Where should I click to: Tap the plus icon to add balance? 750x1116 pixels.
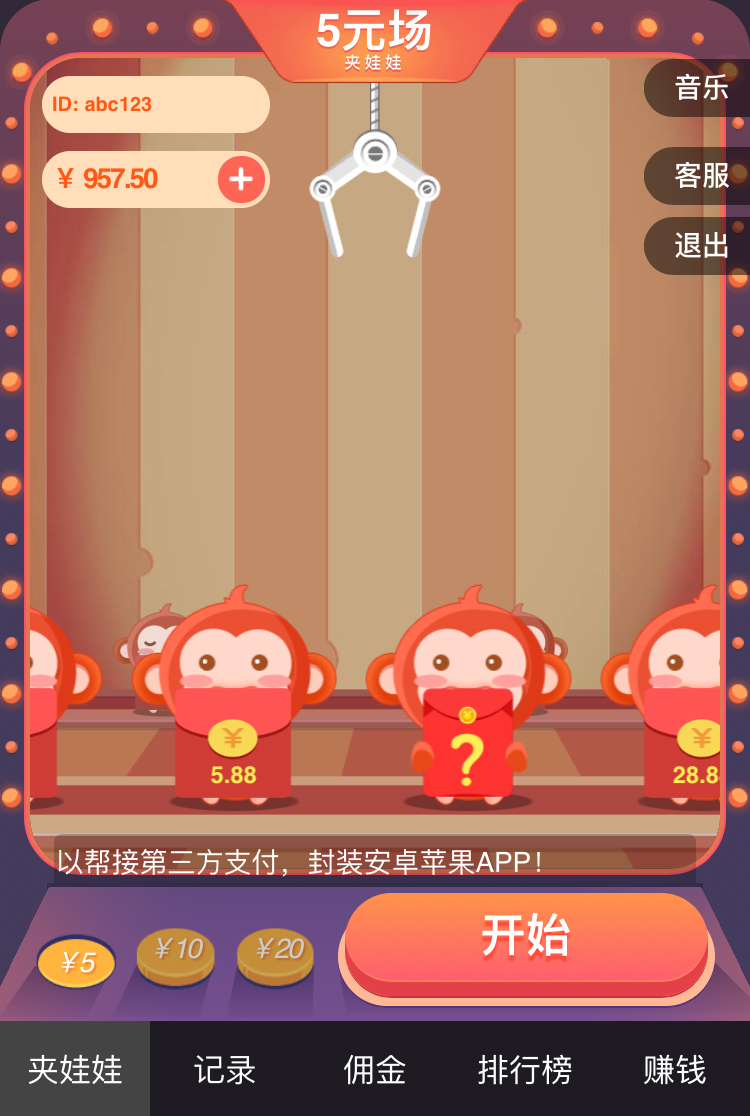[241, 180]
